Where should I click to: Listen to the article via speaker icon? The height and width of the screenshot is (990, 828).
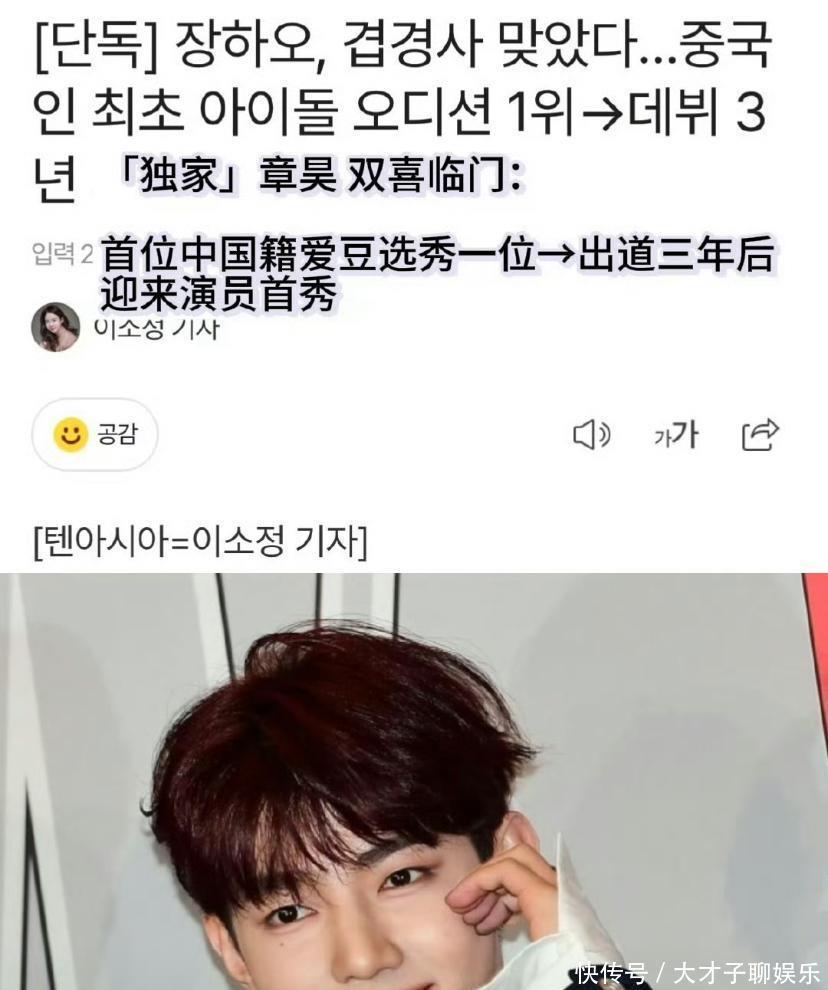pyautogui.click(x=590, y=435)
